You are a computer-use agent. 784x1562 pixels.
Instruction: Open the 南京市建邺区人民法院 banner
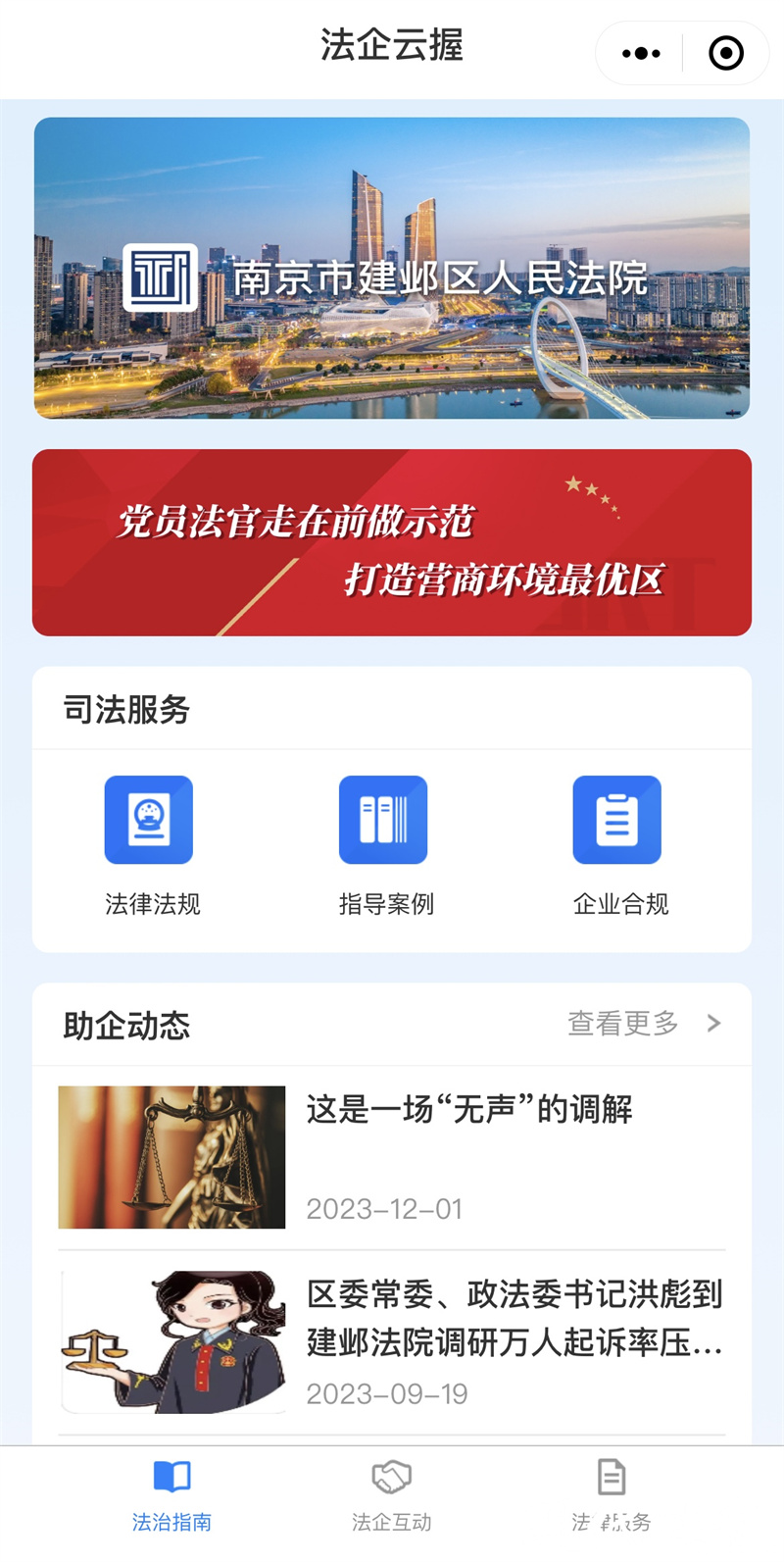click(392, 268)
